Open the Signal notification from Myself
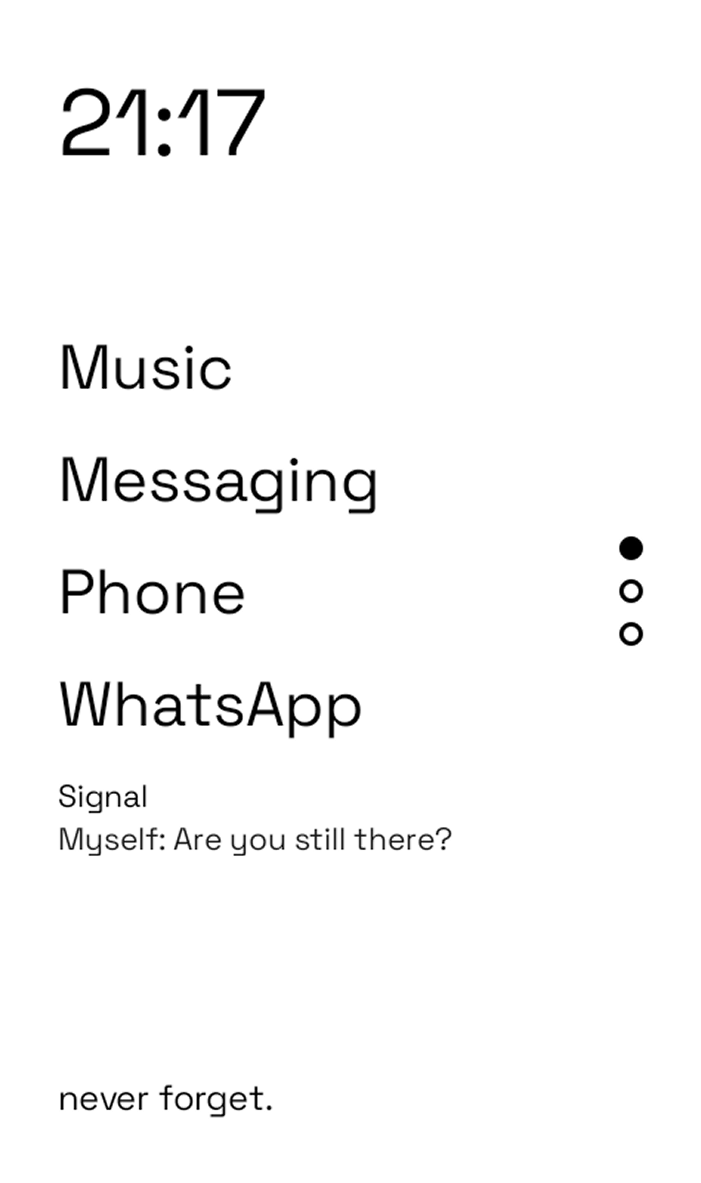Screen dimensions: 701x1183 [x=254, y=819]
